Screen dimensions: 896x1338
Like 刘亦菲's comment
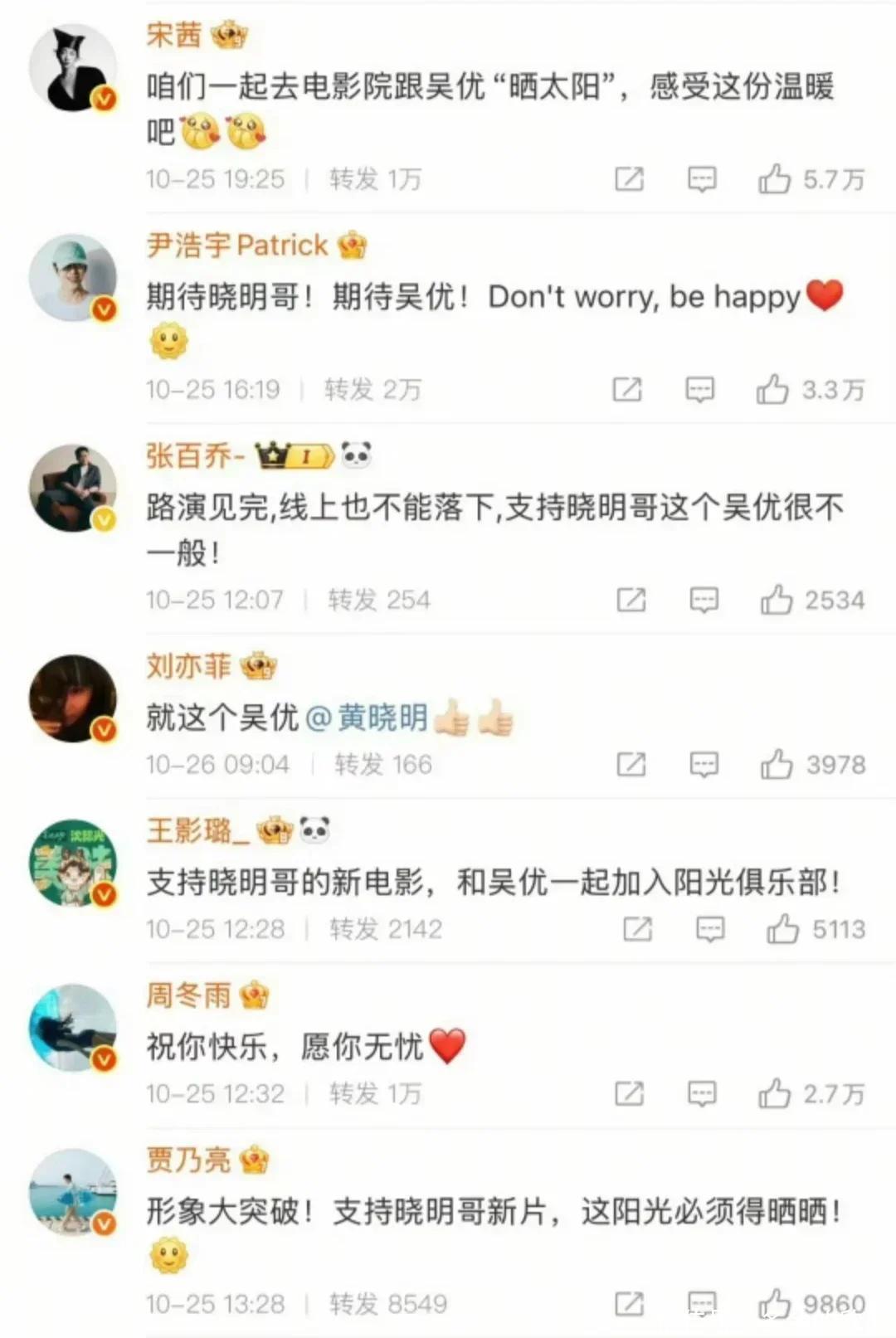(x=777, y=764)
